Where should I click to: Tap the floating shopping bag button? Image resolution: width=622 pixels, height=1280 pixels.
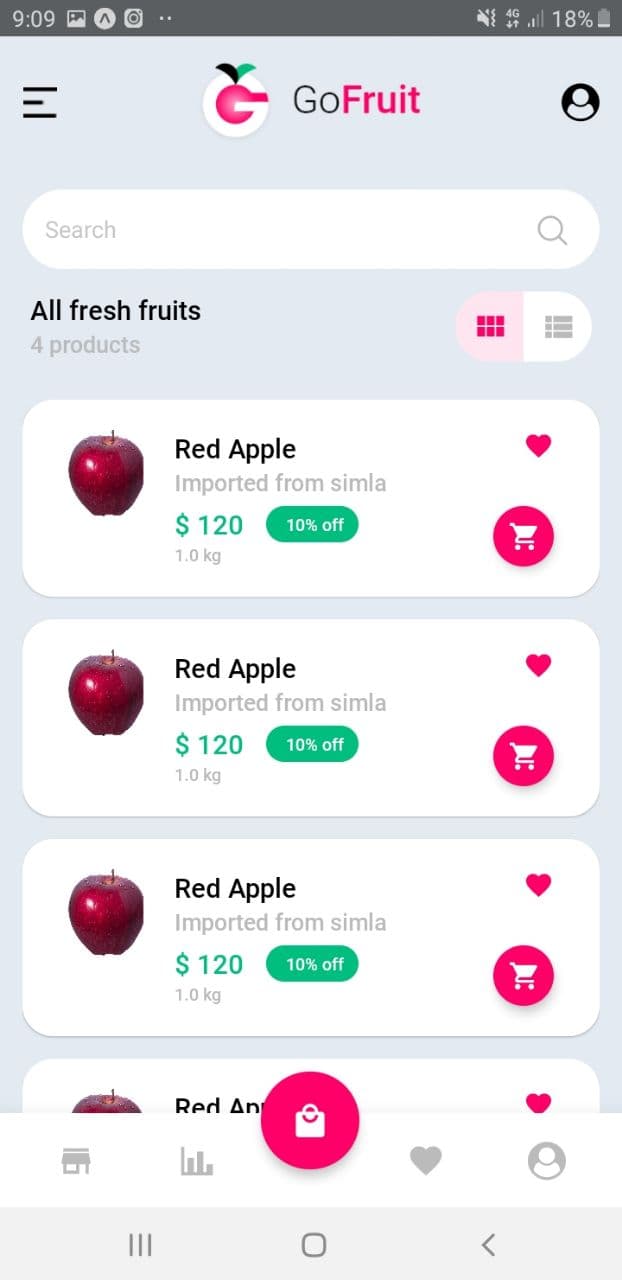tap(310, 1121)
